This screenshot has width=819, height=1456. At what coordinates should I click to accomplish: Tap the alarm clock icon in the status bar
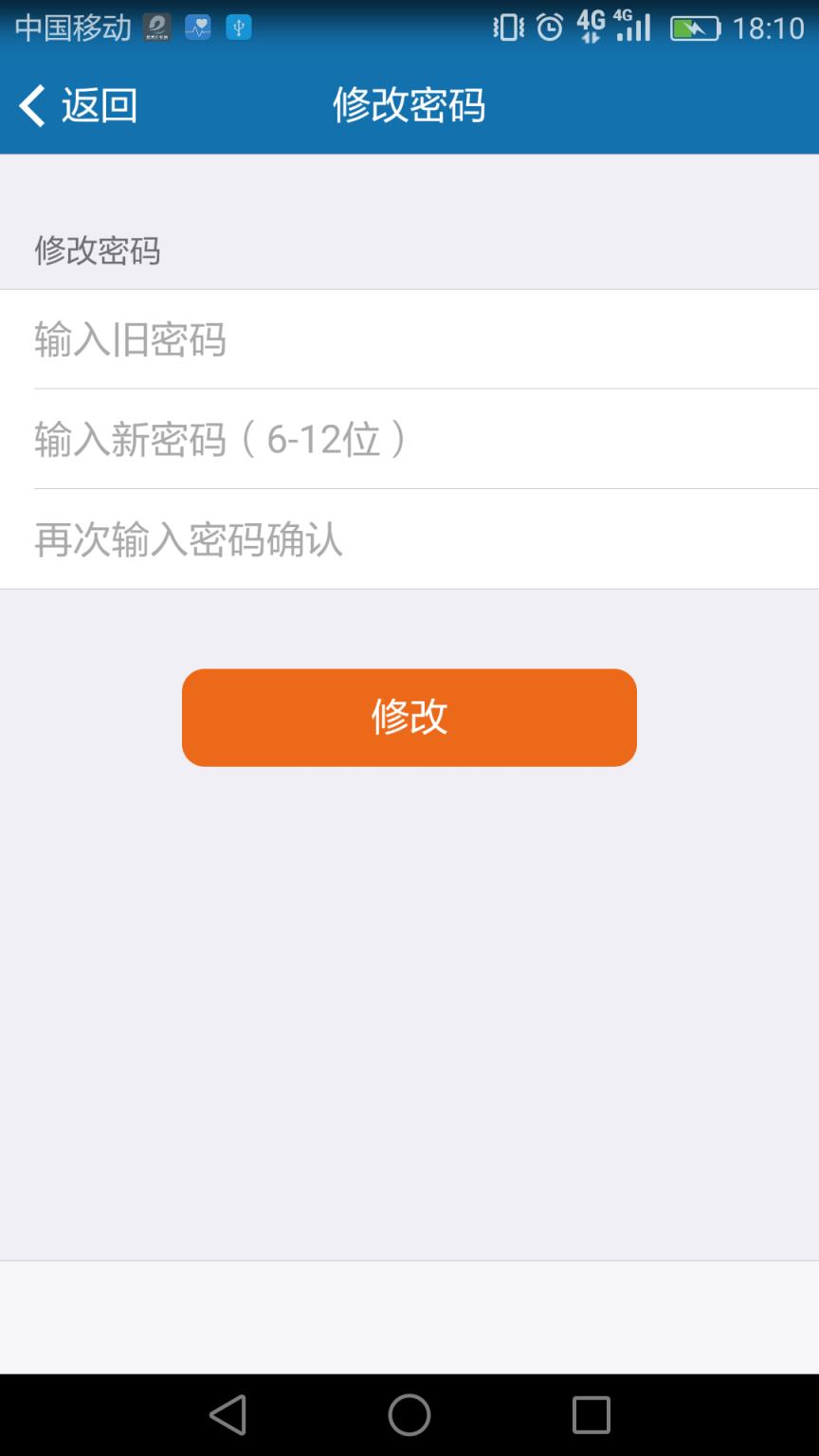550,27
